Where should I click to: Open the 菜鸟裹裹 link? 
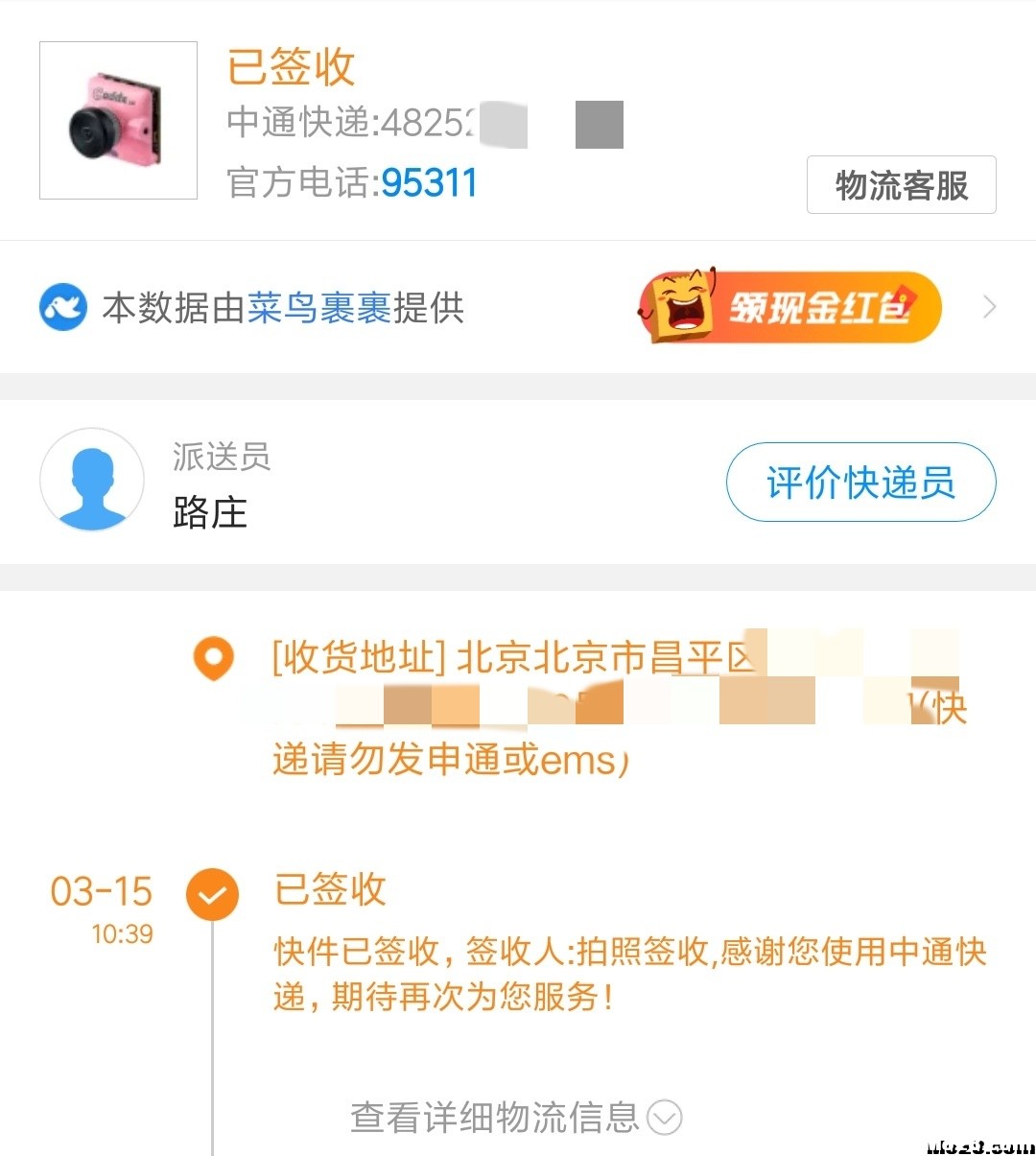[319, 308]
